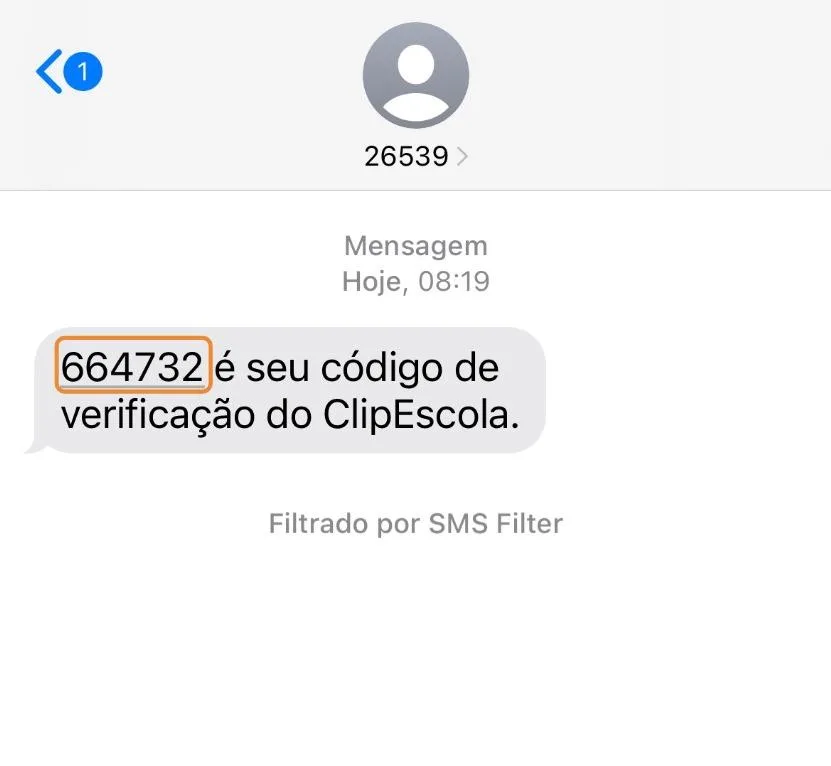Screen dimensions: 831x766
Task: Open contact details for 26539
Action: click(x=415, y=156)
